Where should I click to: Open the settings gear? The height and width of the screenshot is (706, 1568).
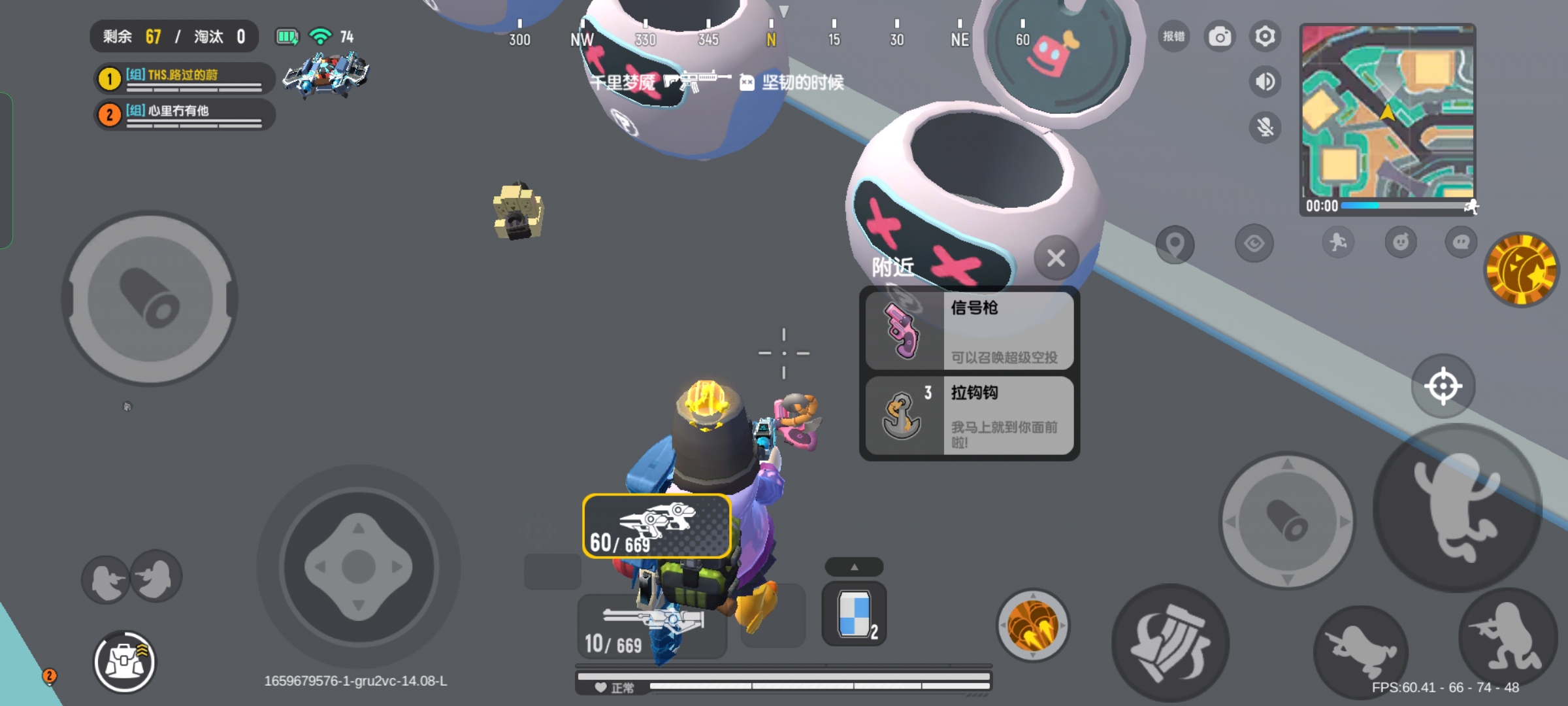click(1265, 37)
